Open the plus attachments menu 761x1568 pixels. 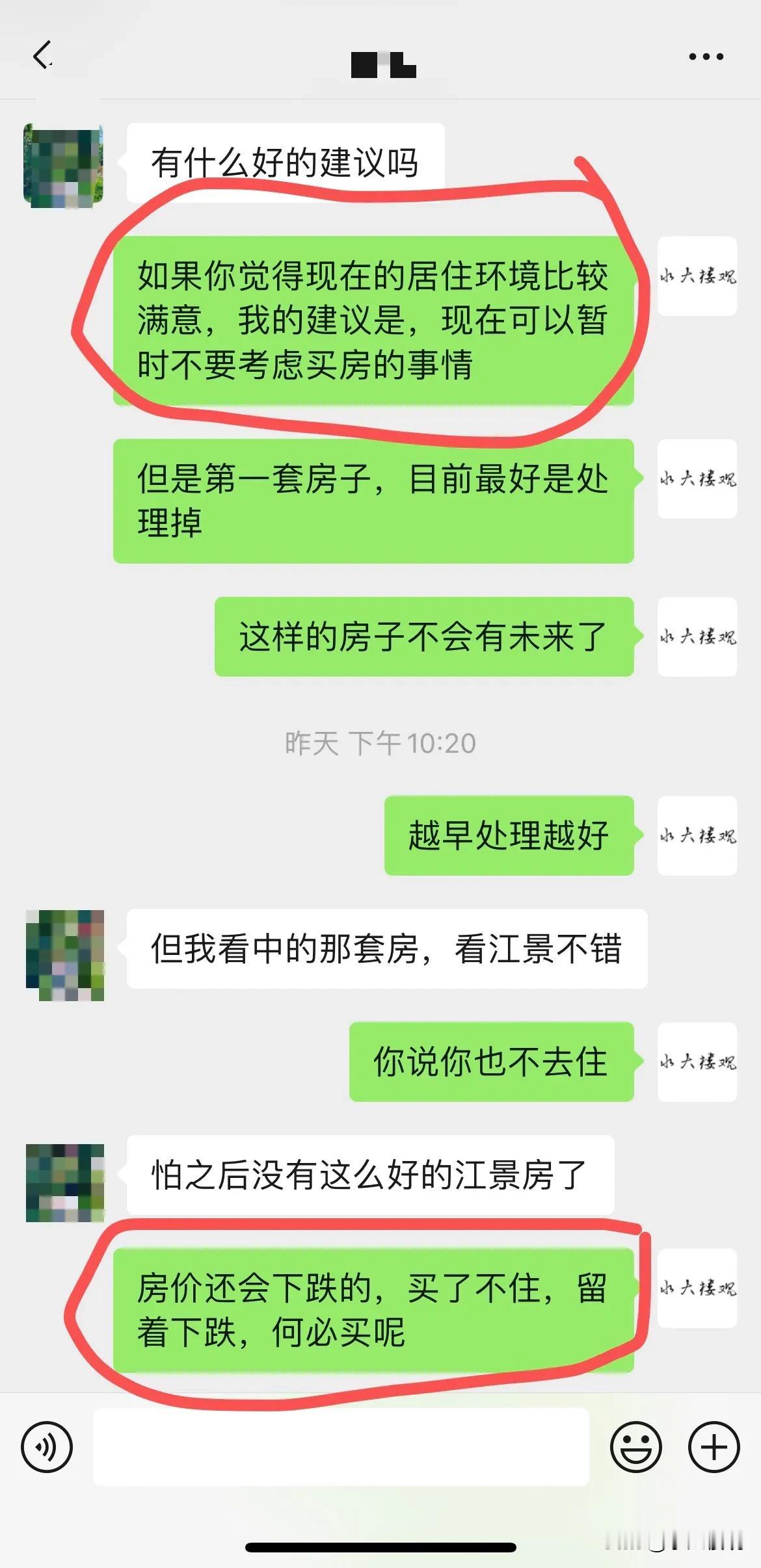tap(714, 1447)
